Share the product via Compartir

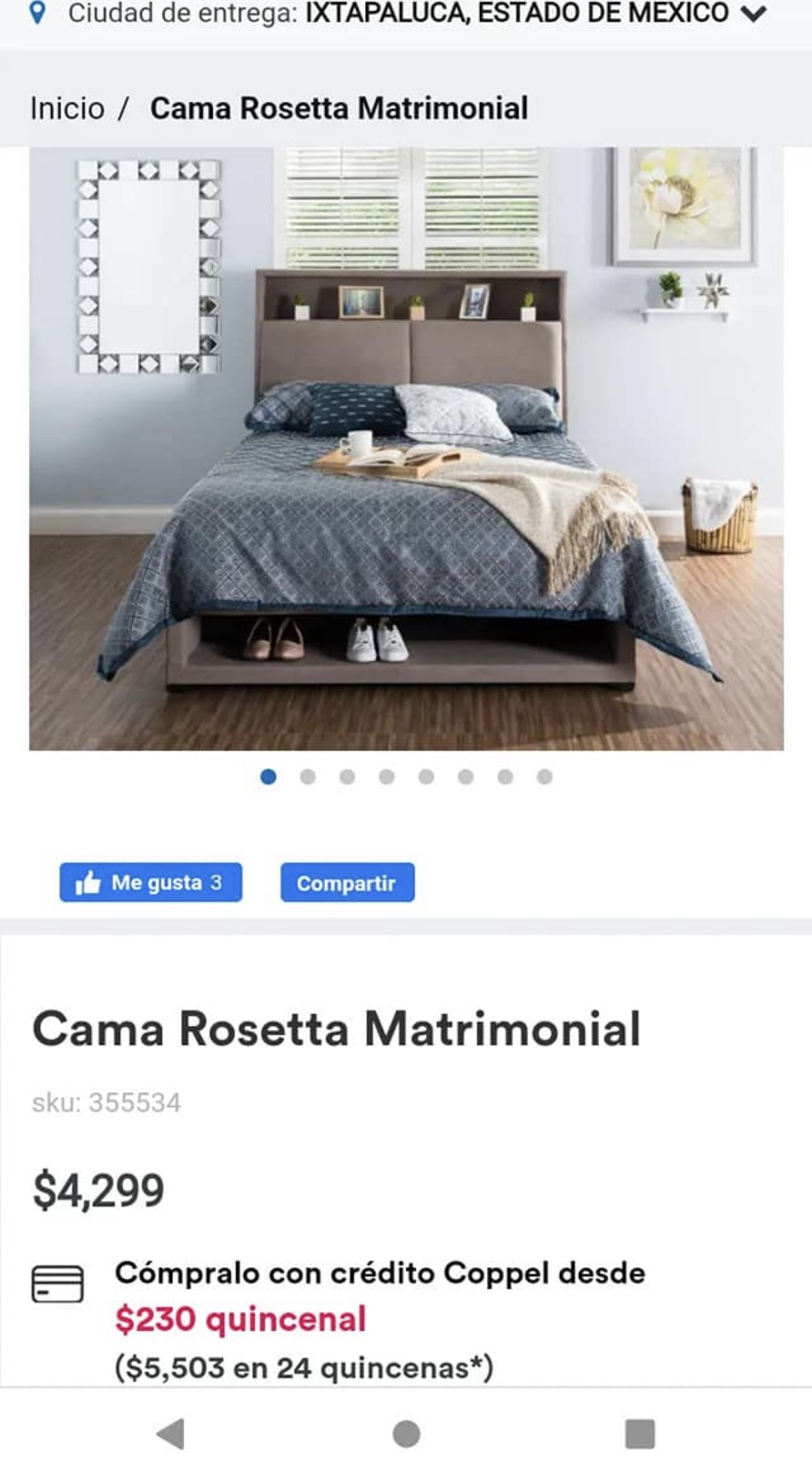[347, 883]
